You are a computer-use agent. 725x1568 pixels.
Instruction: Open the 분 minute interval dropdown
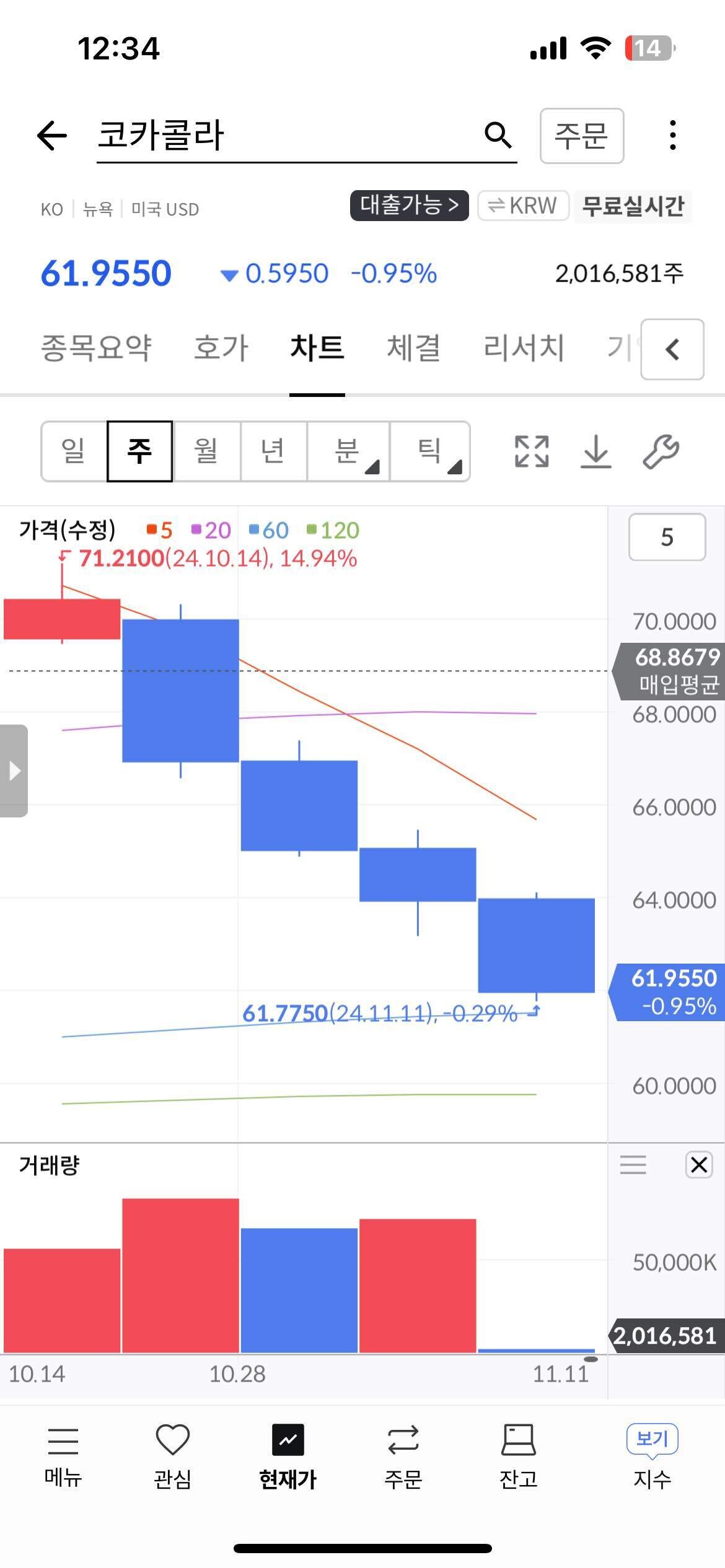(348, 451)
